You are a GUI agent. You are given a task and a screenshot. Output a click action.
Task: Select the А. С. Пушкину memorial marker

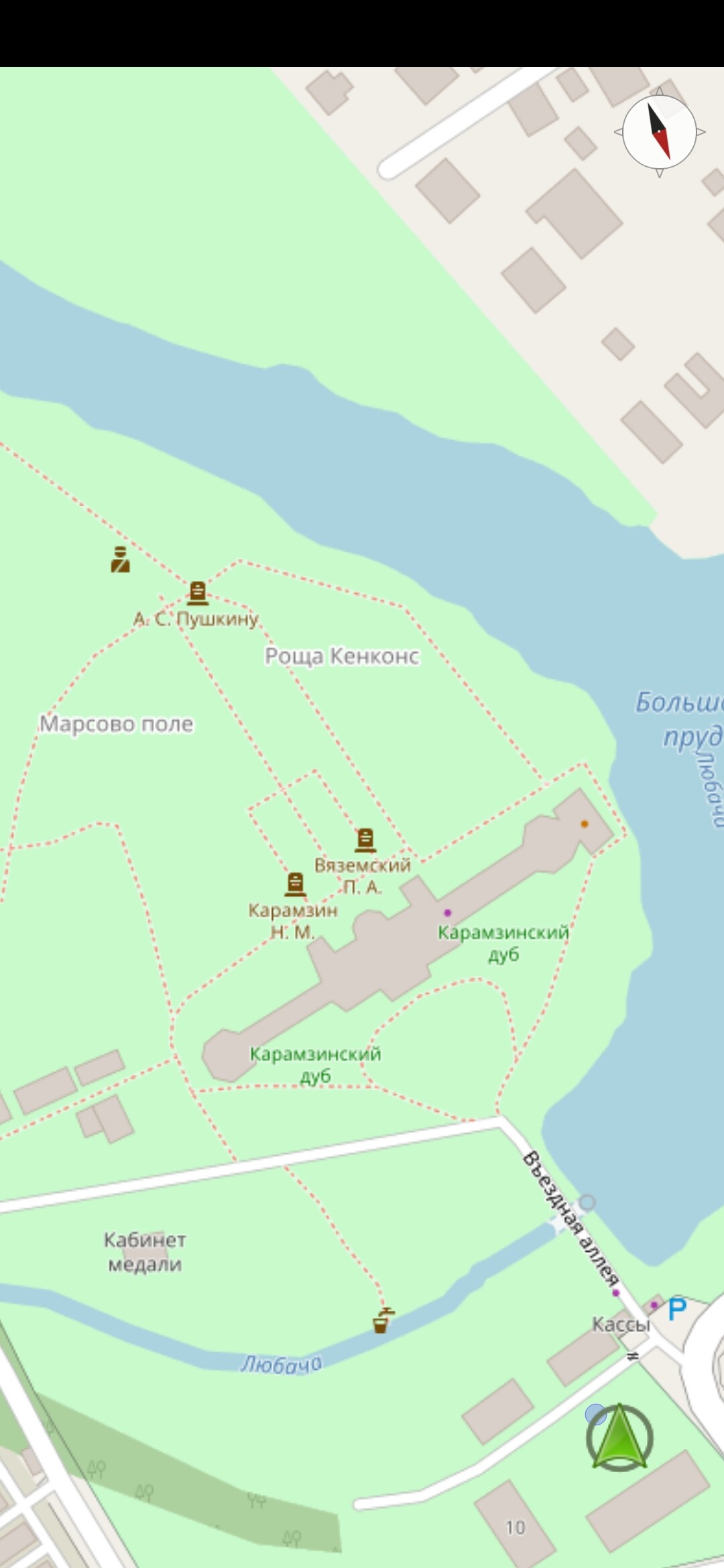coord(197,592)
